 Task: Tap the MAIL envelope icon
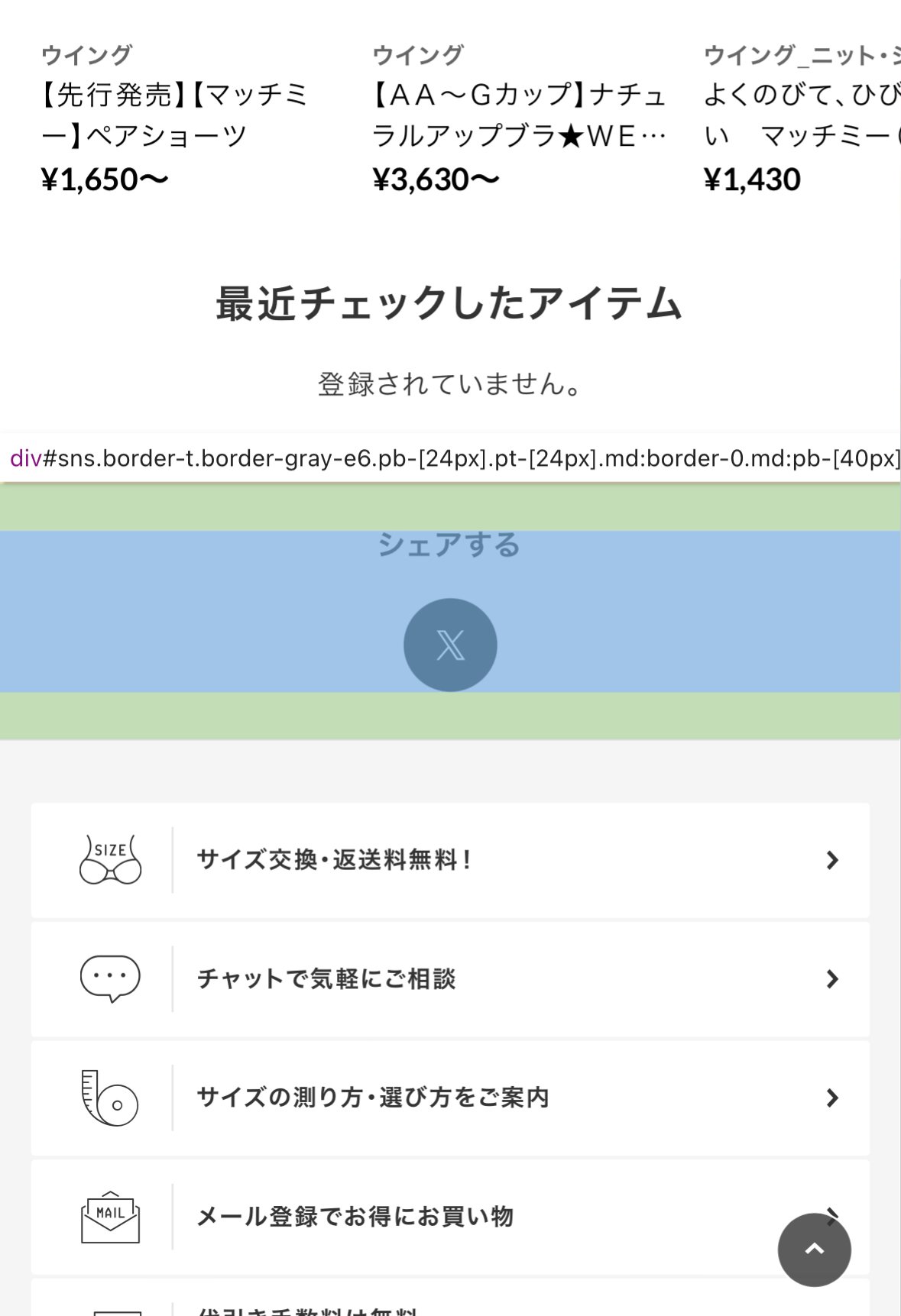coord(110,1217)
